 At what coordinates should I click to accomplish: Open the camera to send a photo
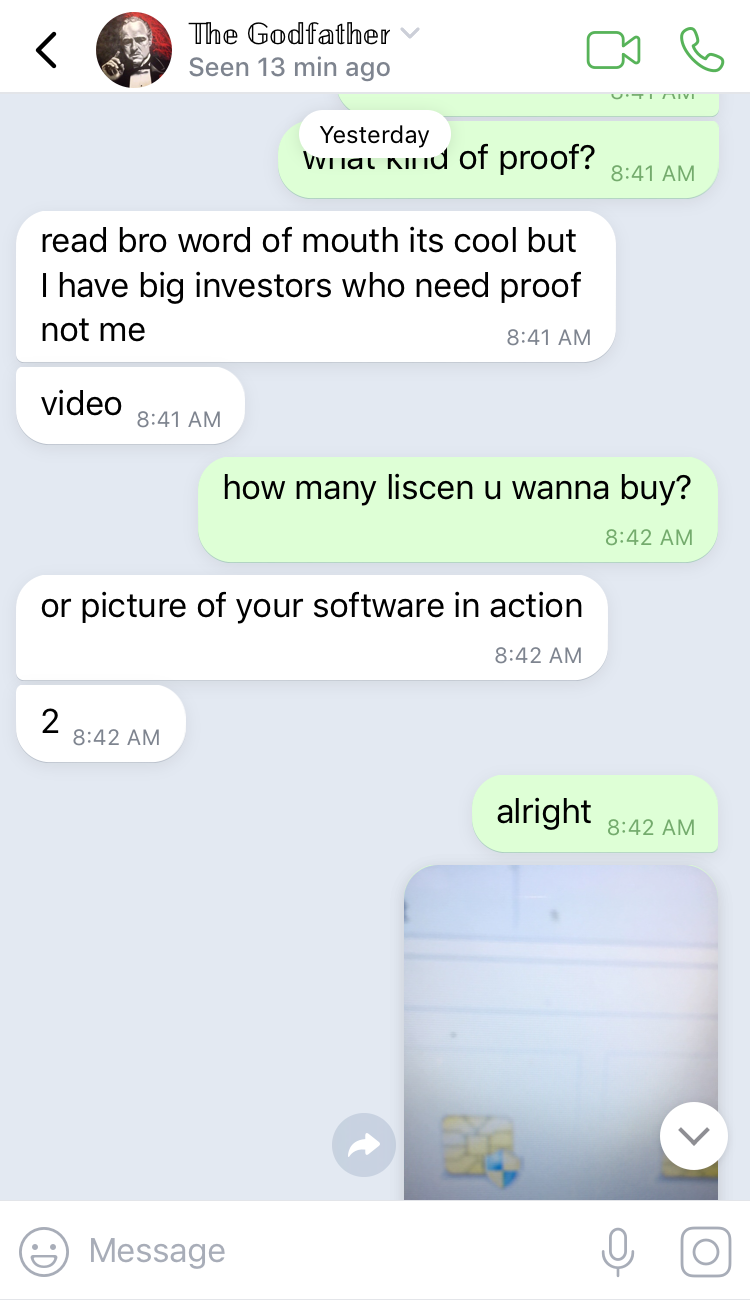706,1251
